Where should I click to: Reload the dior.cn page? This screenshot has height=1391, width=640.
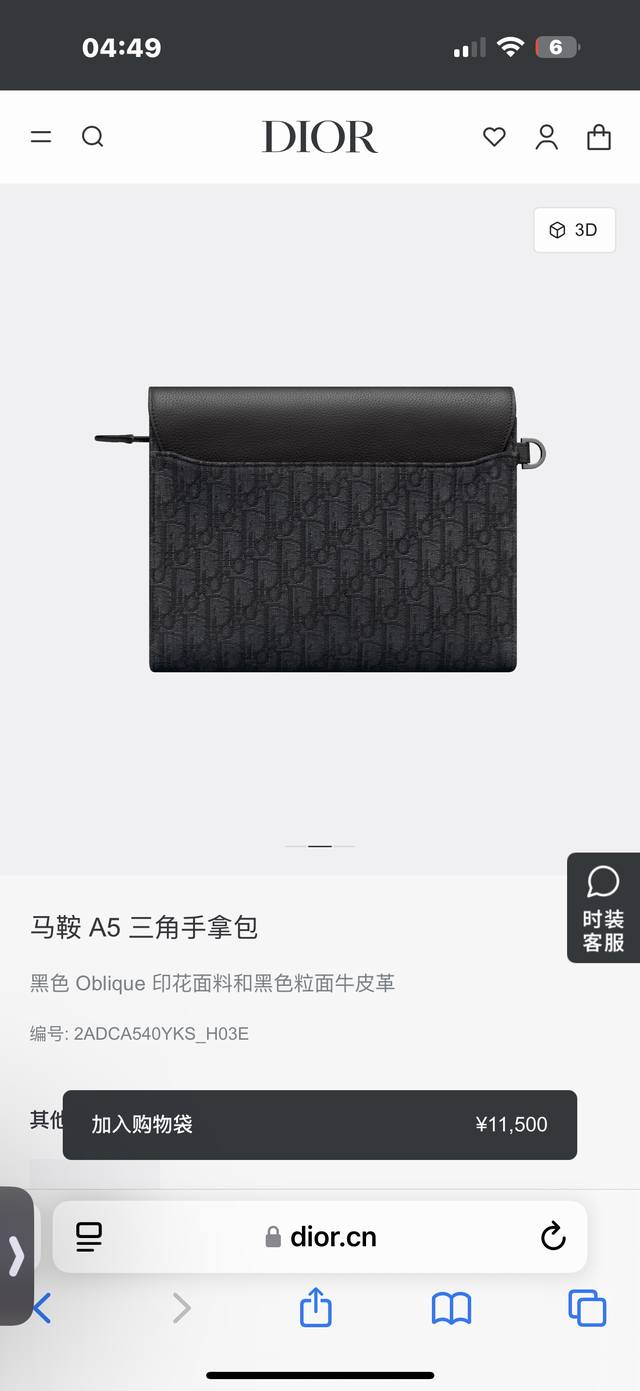[x=553, y=1237]
